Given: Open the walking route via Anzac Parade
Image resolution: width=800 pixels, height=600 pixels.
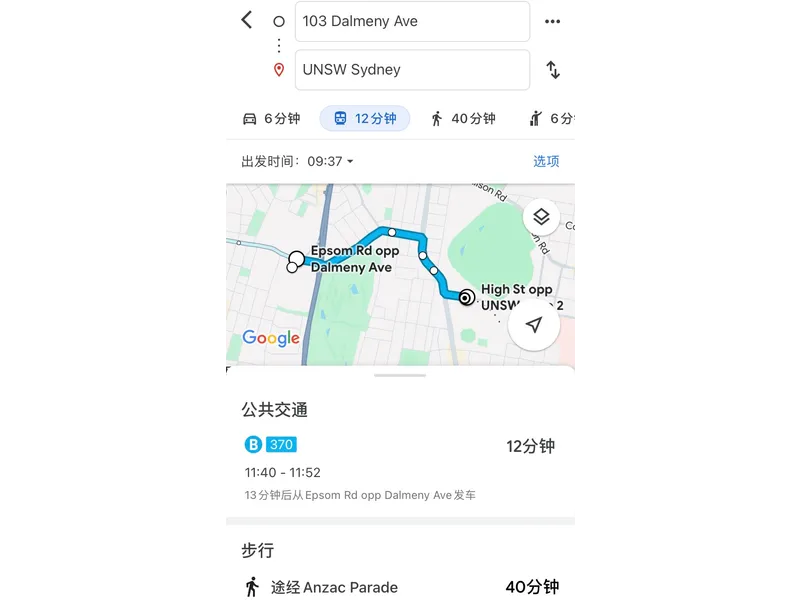Looking at the screenshot, I should point(400,587).
